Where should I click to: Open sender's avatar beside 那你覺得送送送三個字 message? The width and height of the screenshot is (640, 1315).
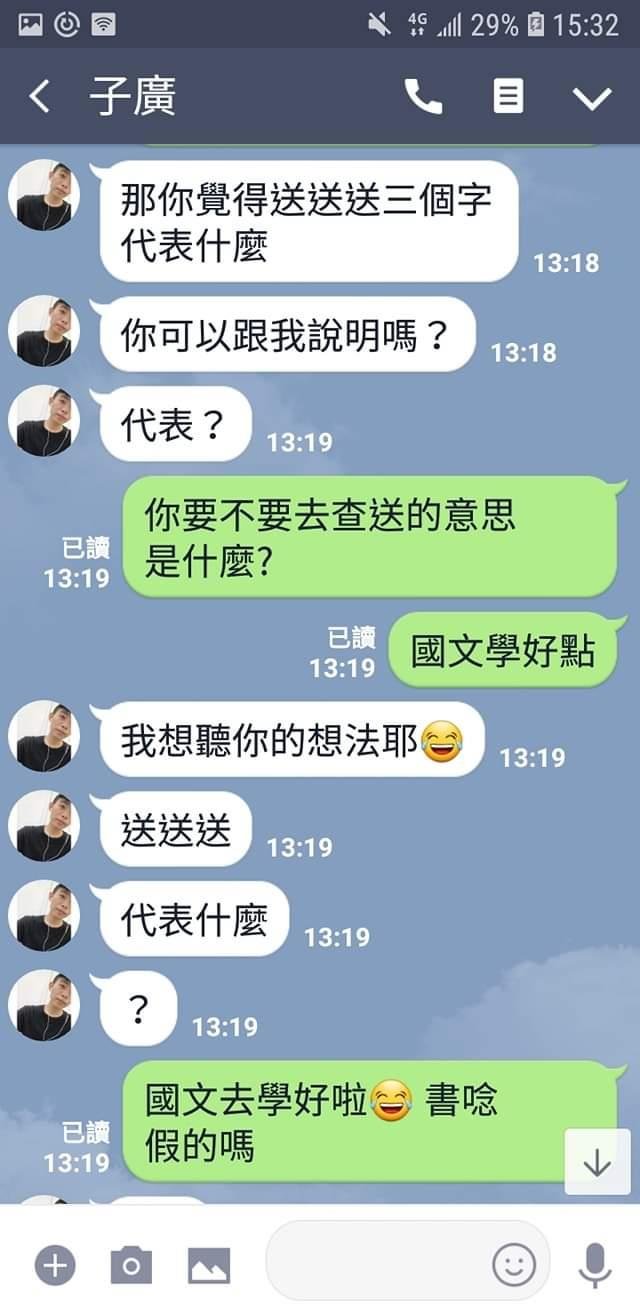pos(44,195)
